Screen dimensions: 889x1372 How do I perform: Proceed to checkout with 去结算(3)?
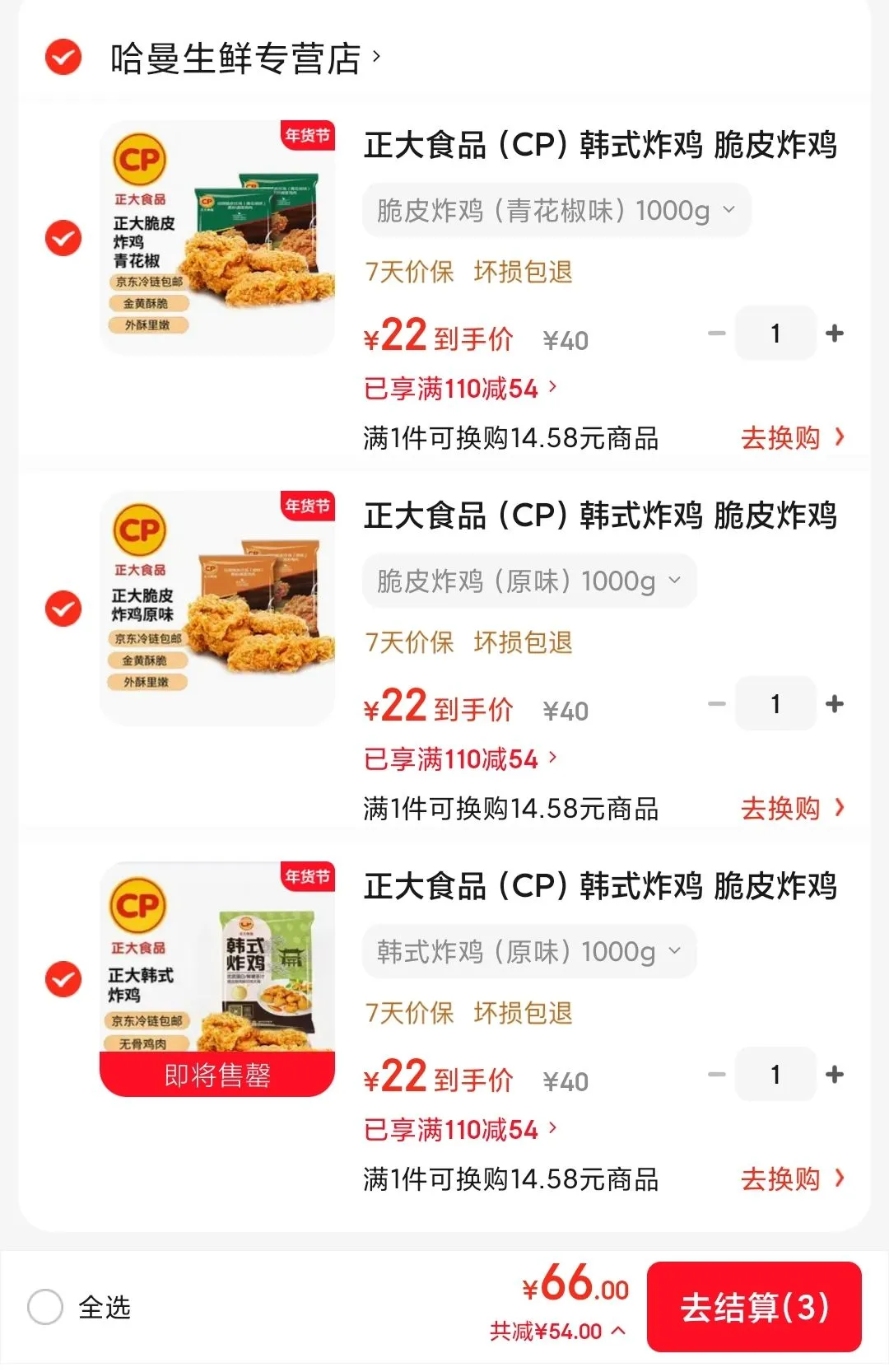753,1307
